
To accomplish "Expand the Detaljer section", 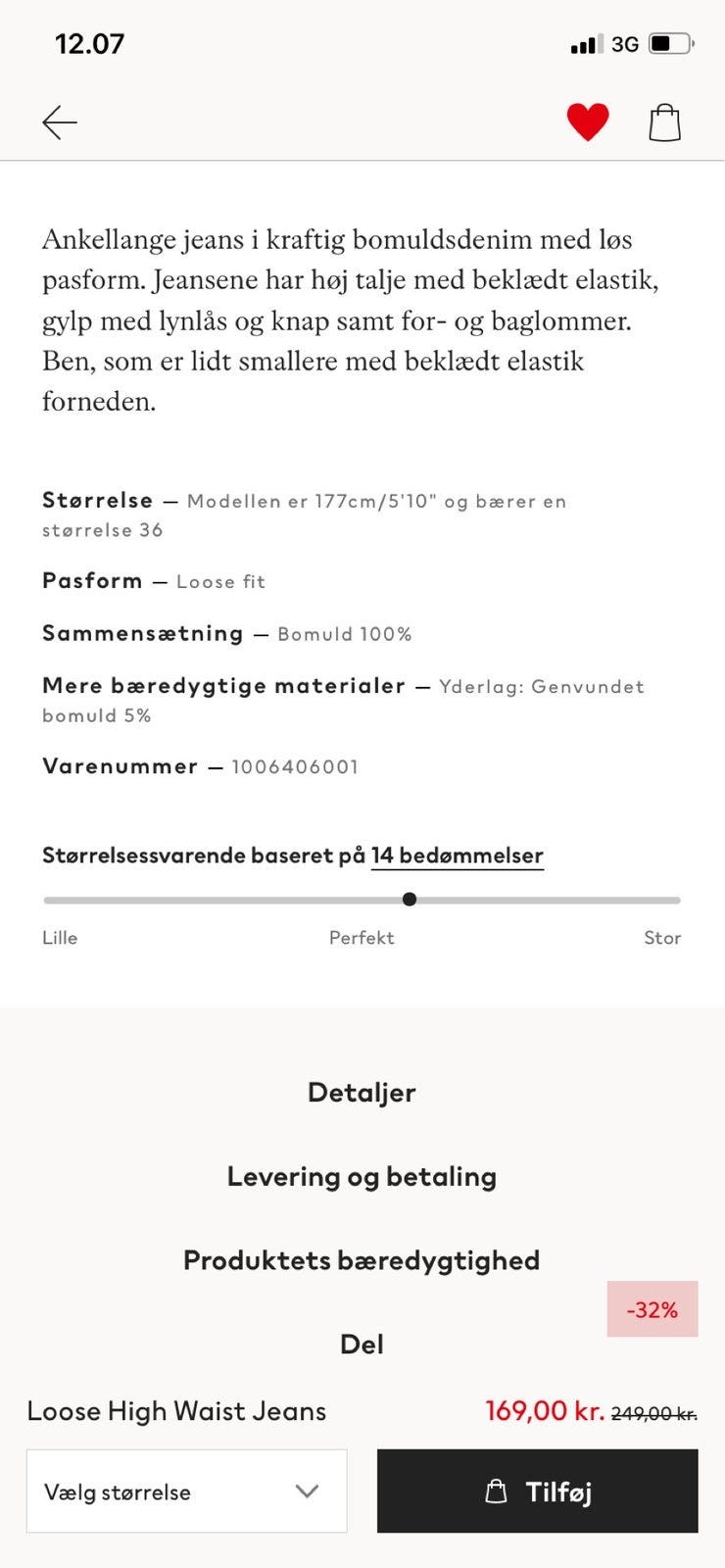I will (x=362, y=1092).
